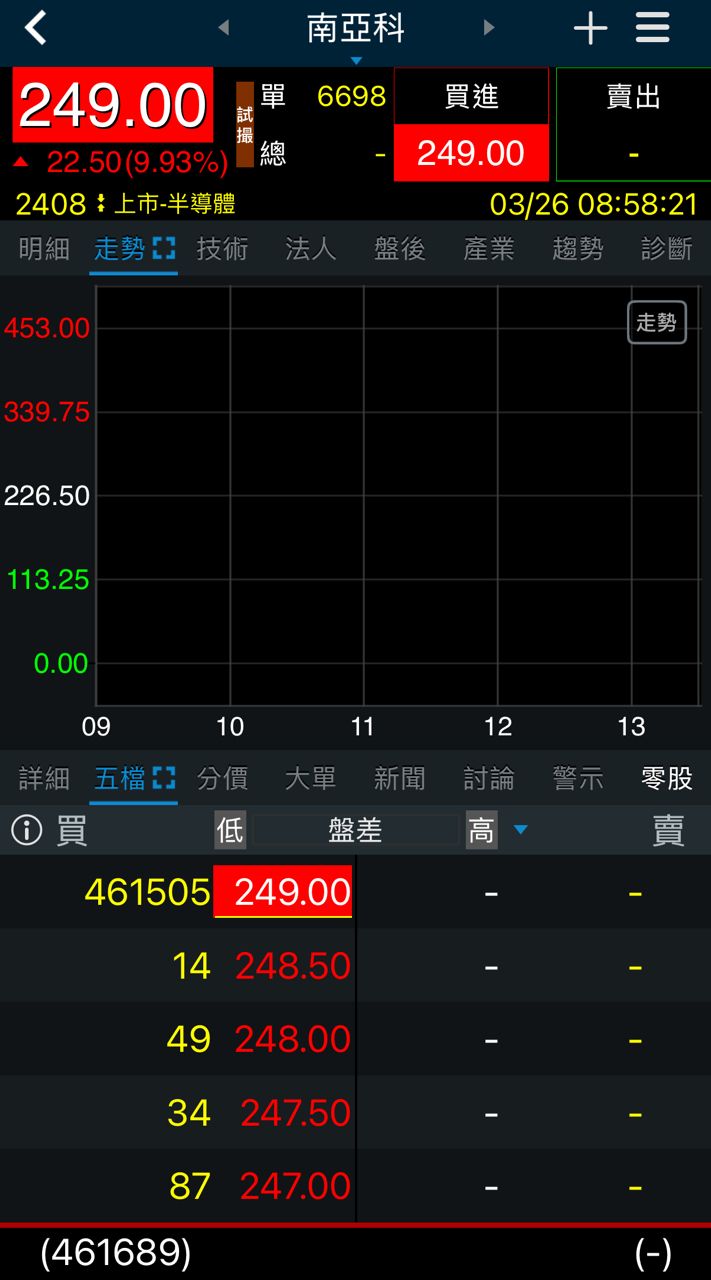Screen dimensions: 711x1280
Task: Select the 零股 tab
Action: 666,778
